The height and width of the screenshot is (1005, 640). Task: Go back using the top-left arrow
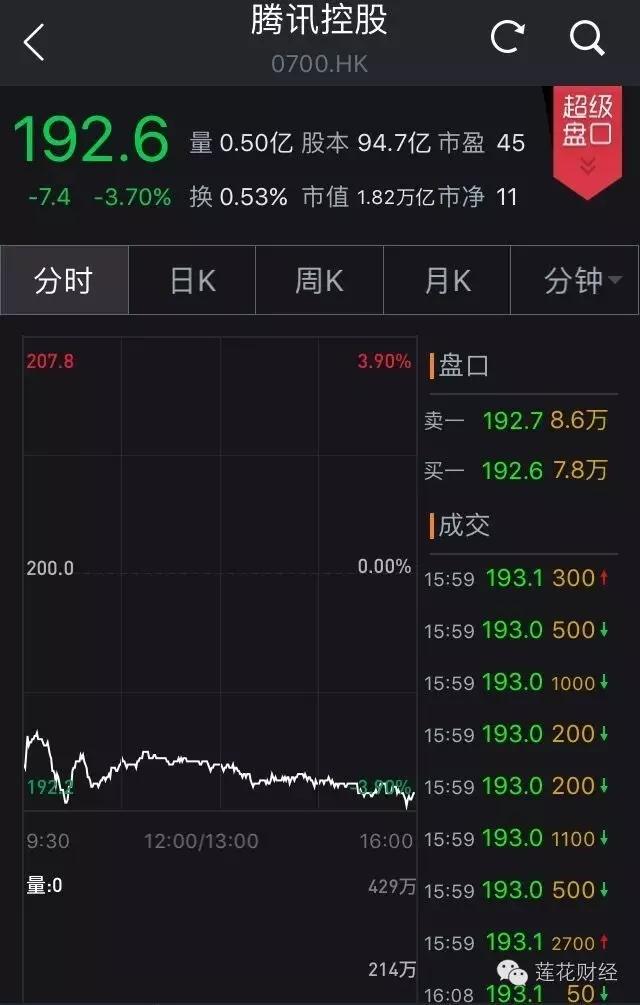coord(35,42)
